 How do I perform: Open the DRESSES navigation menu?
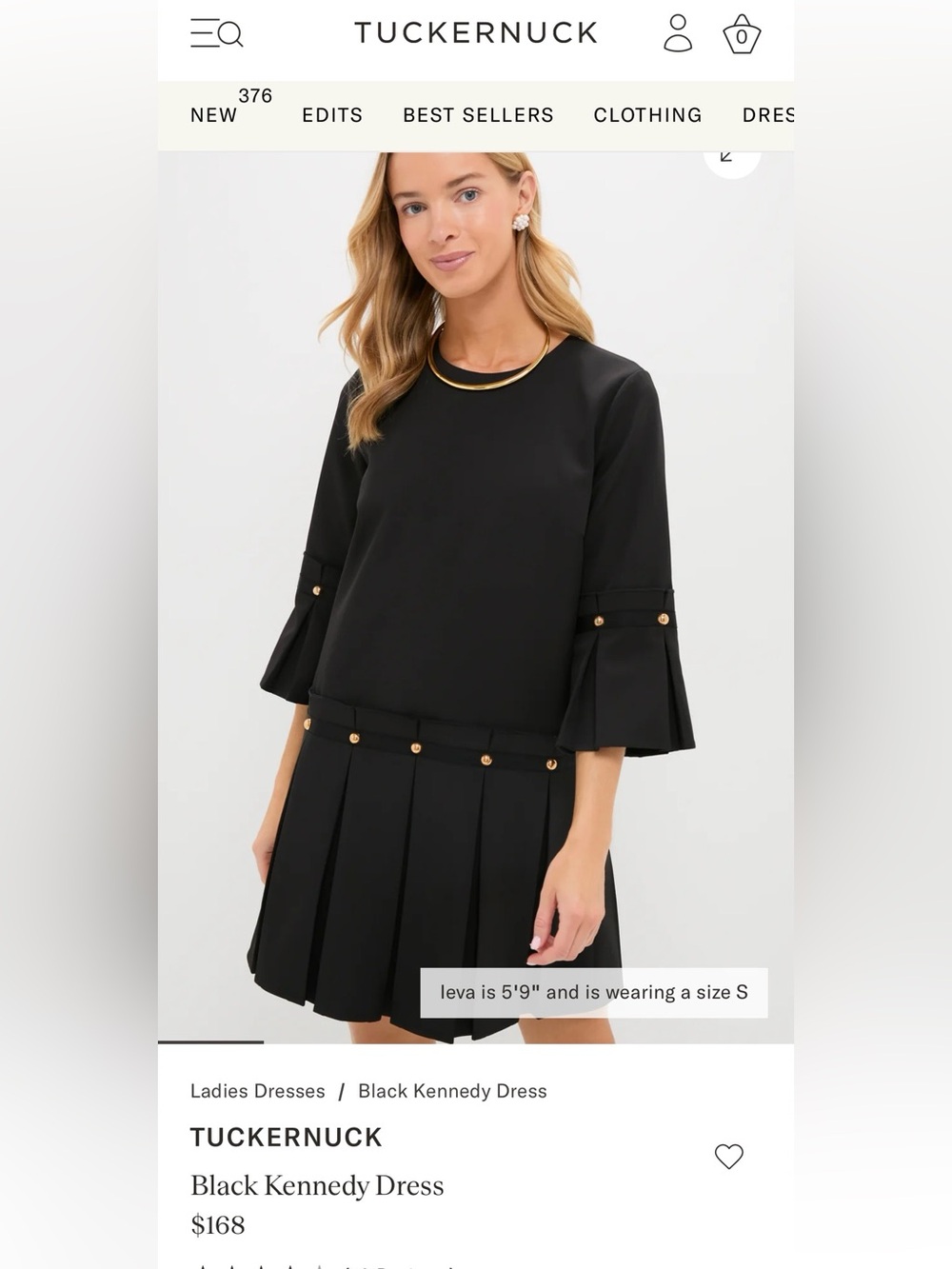(773, 115)
